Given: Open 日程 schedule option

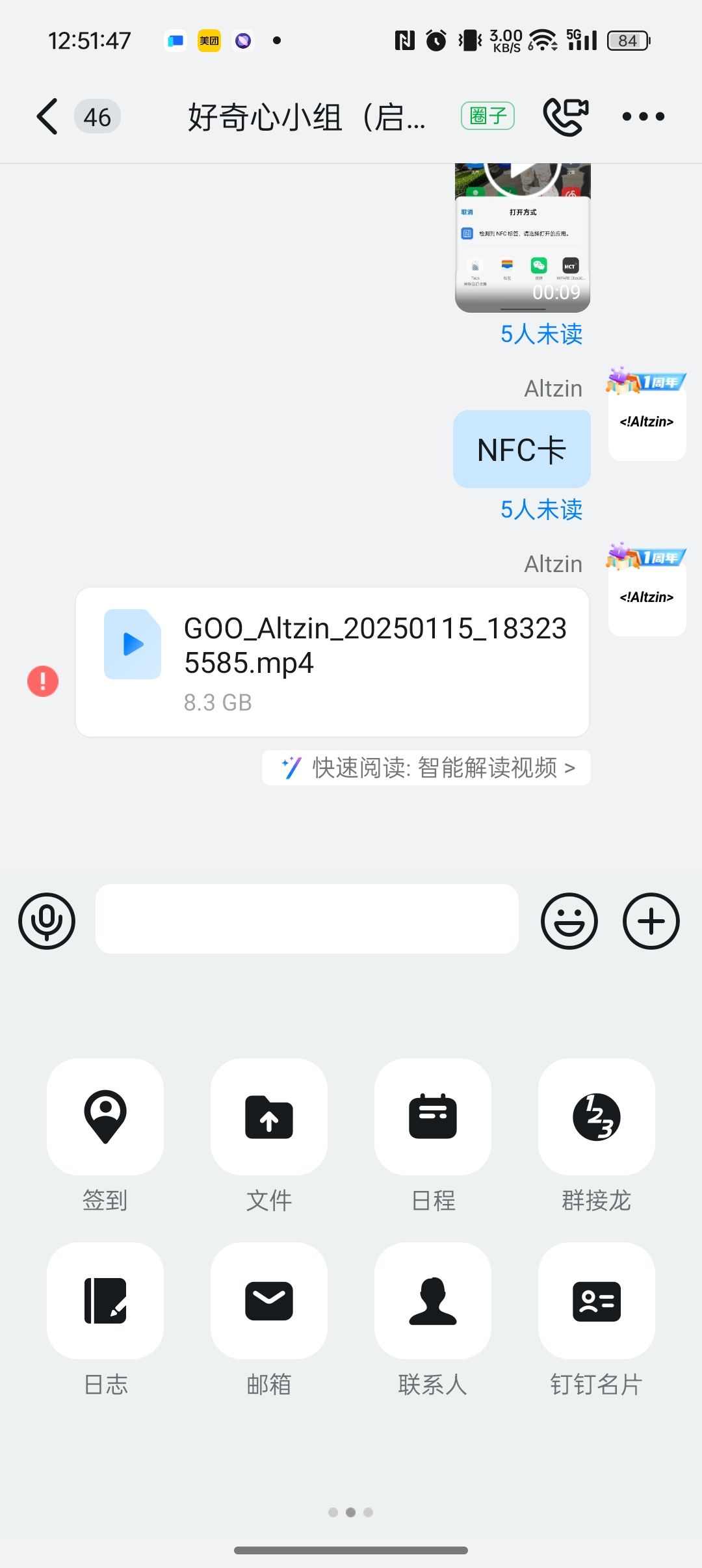Looking at the screenshot, I should [x=433, y=1117].
